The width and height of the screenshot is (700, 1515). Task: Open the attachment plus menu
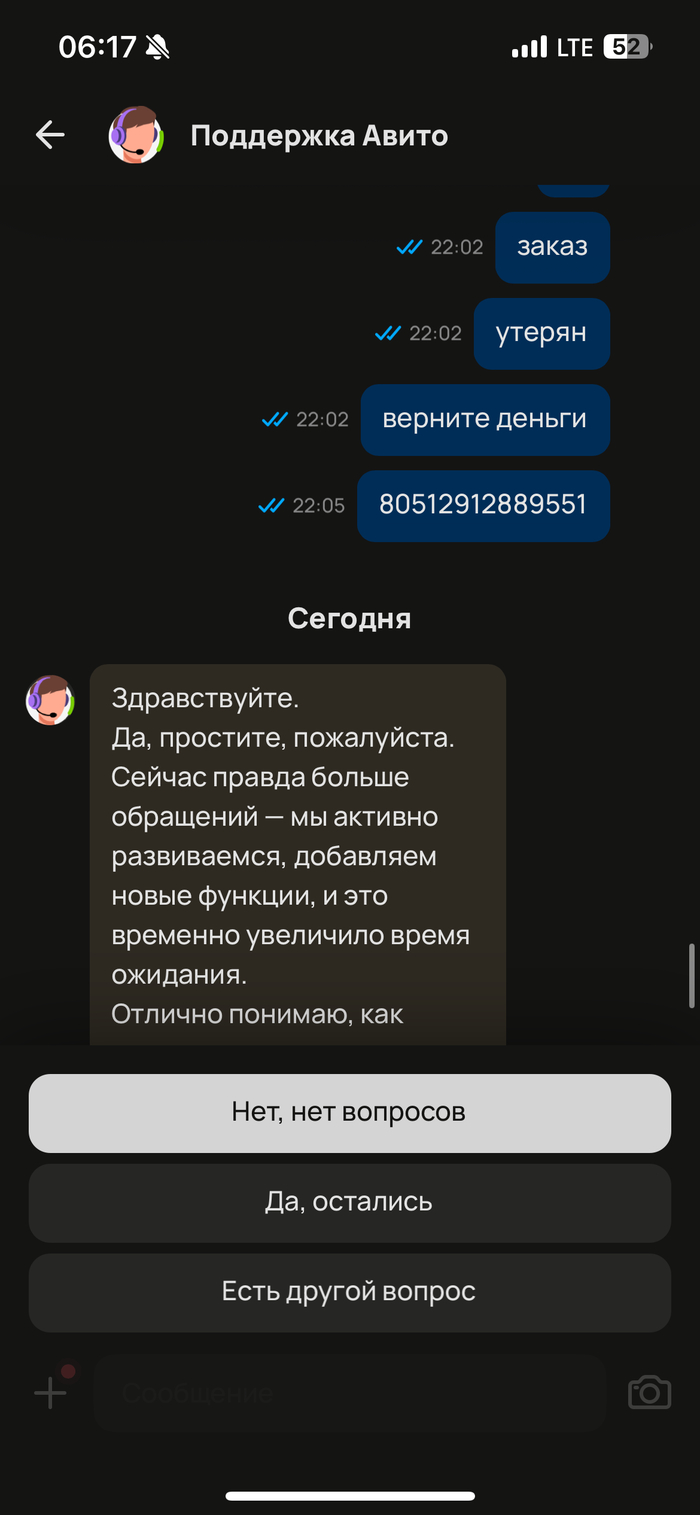(x=50, y=1392)
